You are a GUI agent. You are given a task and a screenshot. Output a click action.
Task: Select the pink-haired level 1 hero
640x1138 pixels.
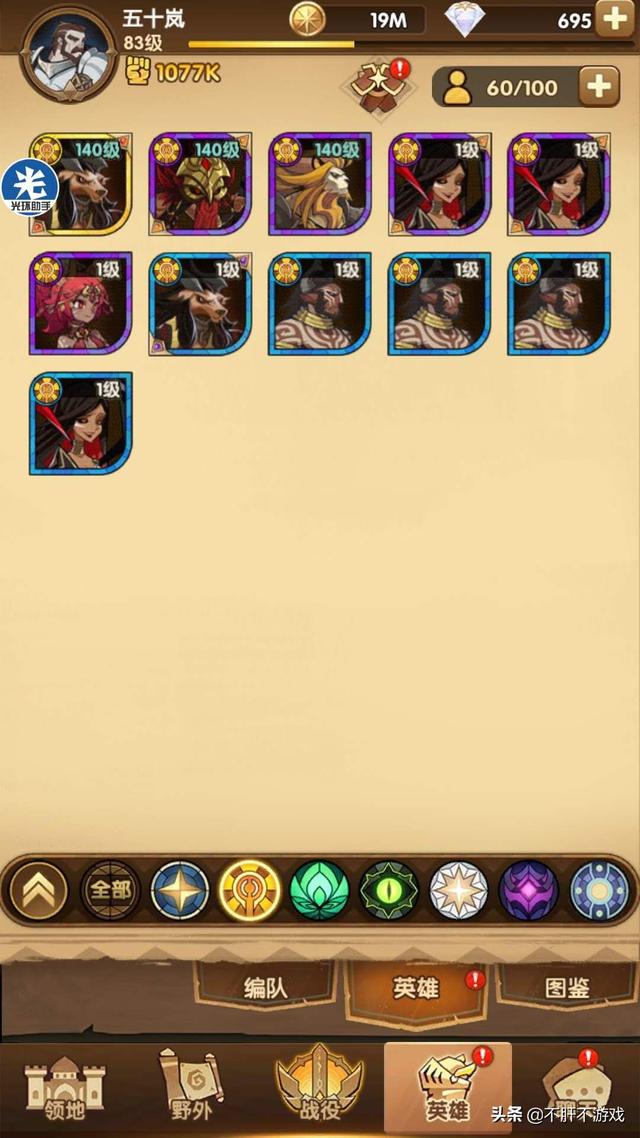click(80, 304)
